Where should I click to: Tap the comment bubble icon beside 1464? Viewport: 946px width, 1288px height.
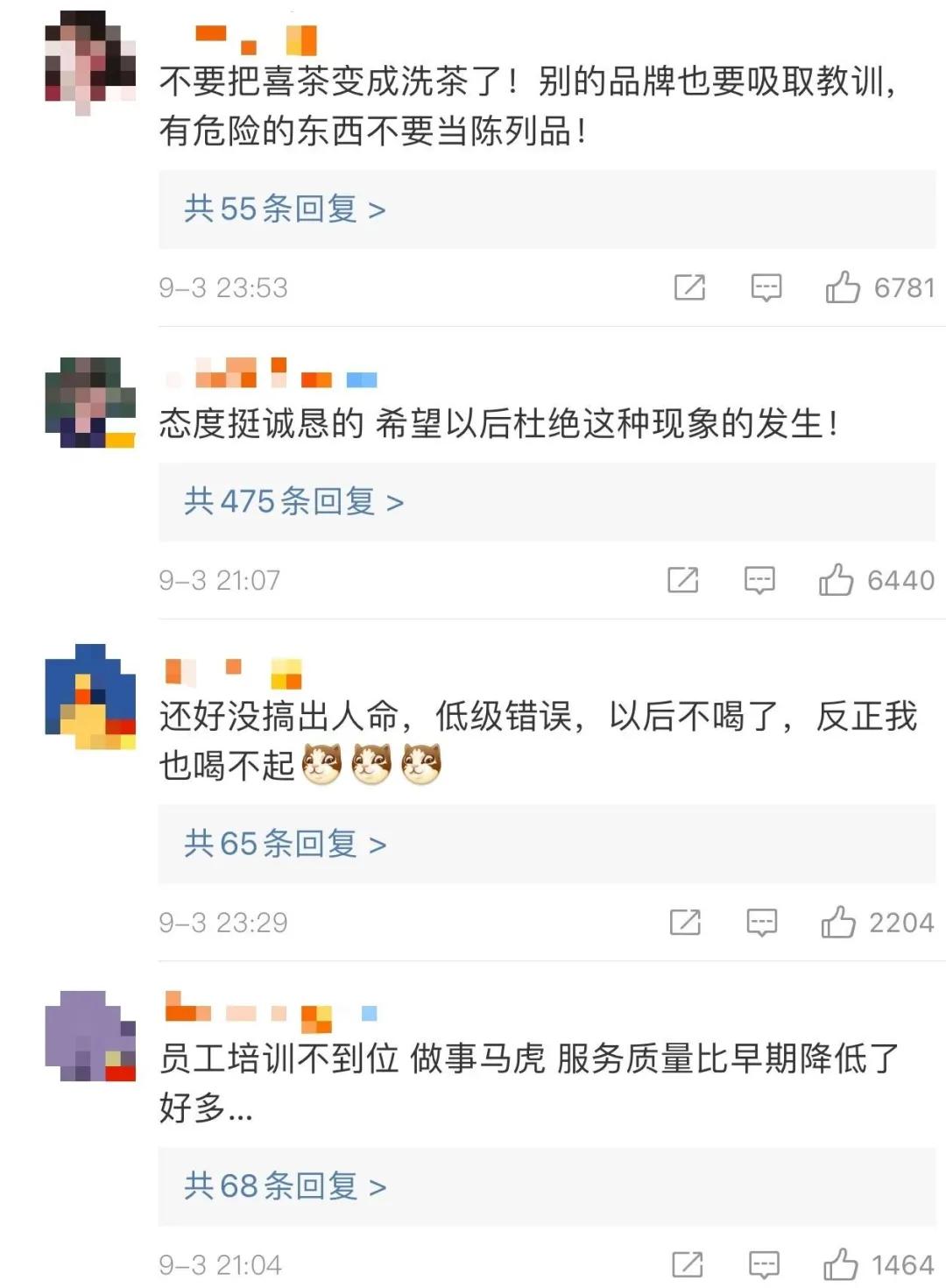click(763, 1264)
